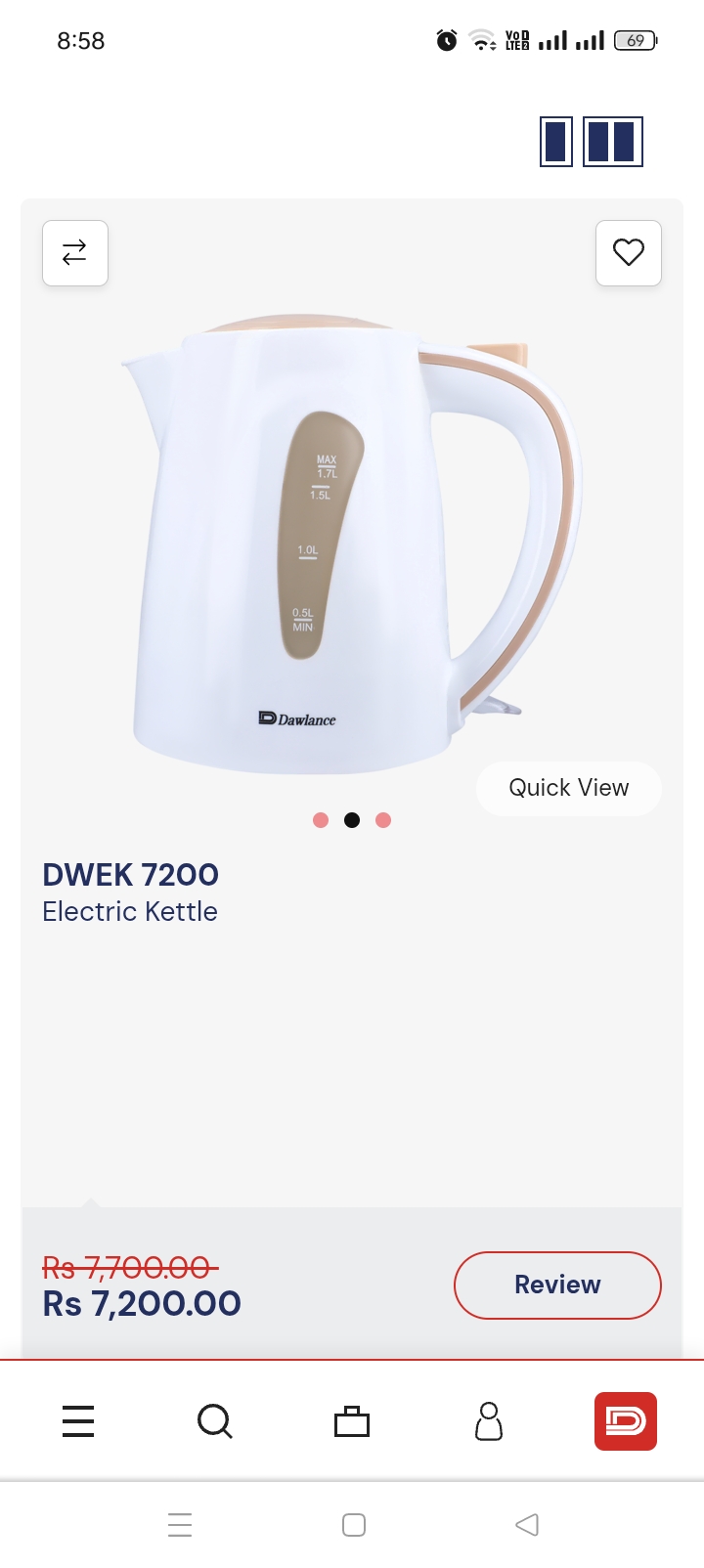The image size is (704, 1568).
Task: Go to Dawlance home via red logo
Action: tap(626, 1421)
